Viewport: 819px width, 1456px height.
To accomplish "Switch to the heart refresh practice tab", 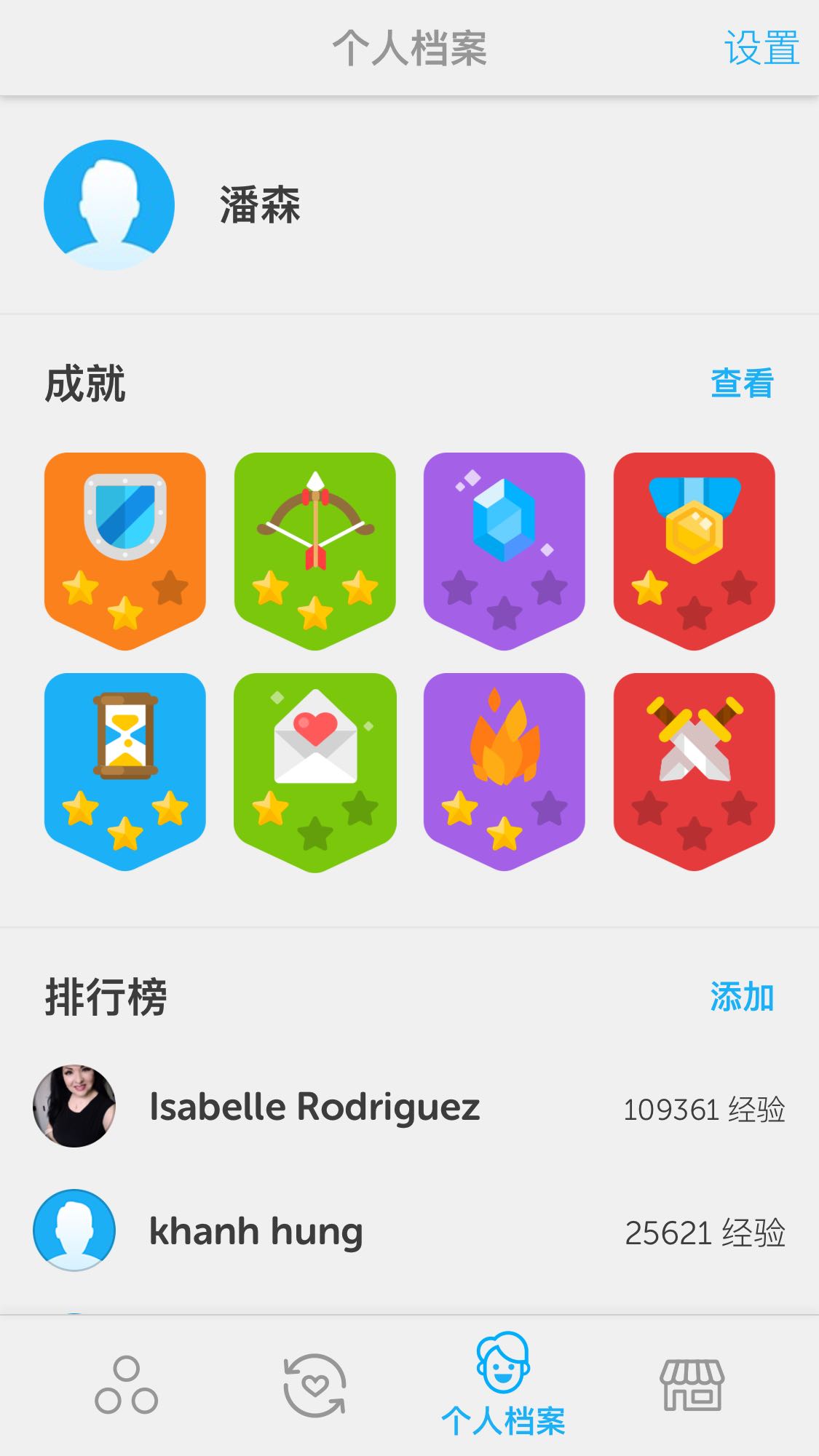I will [x=314, y=1385].
